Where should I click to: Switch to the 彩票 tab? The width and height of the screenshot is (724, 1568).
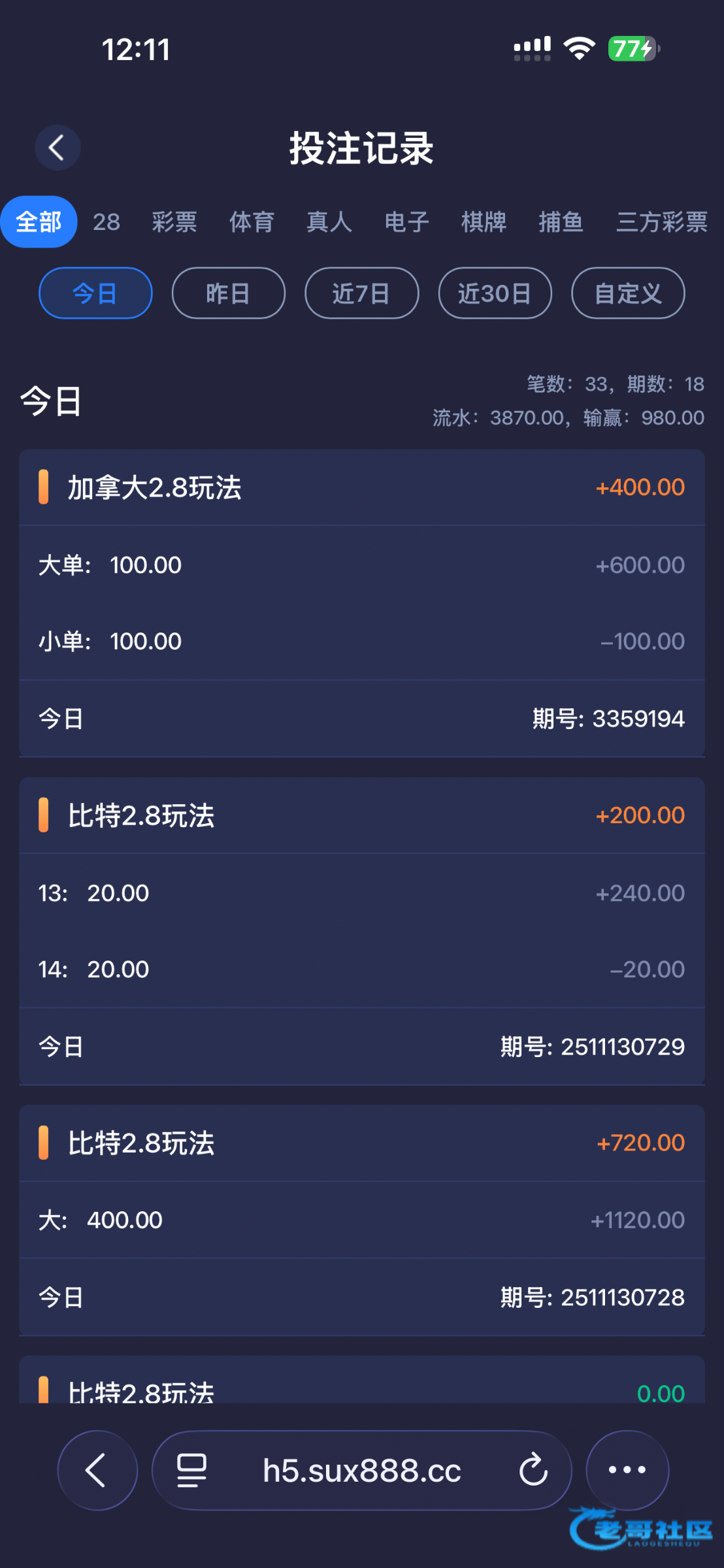click(174, 222)
